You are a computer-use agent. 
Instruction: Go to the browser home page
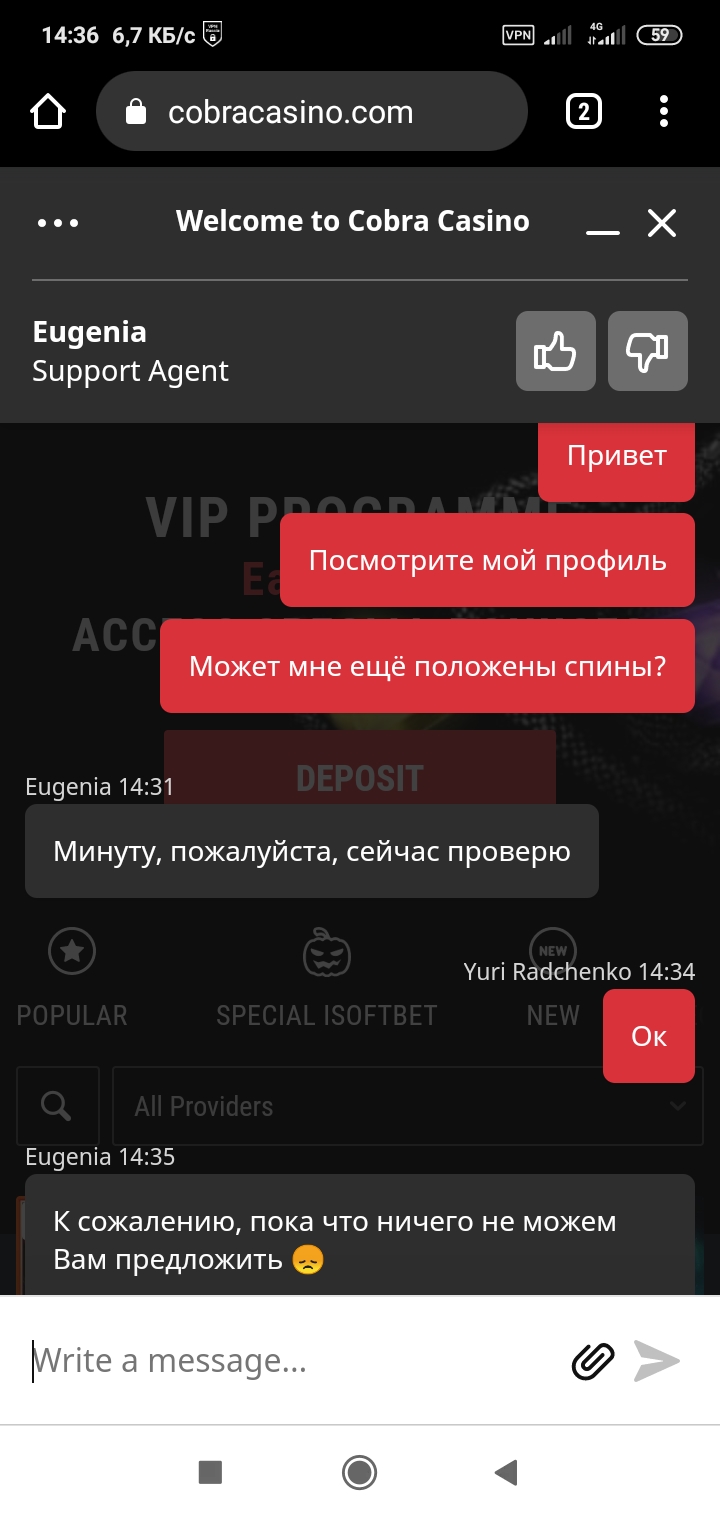tap(48, 112)
